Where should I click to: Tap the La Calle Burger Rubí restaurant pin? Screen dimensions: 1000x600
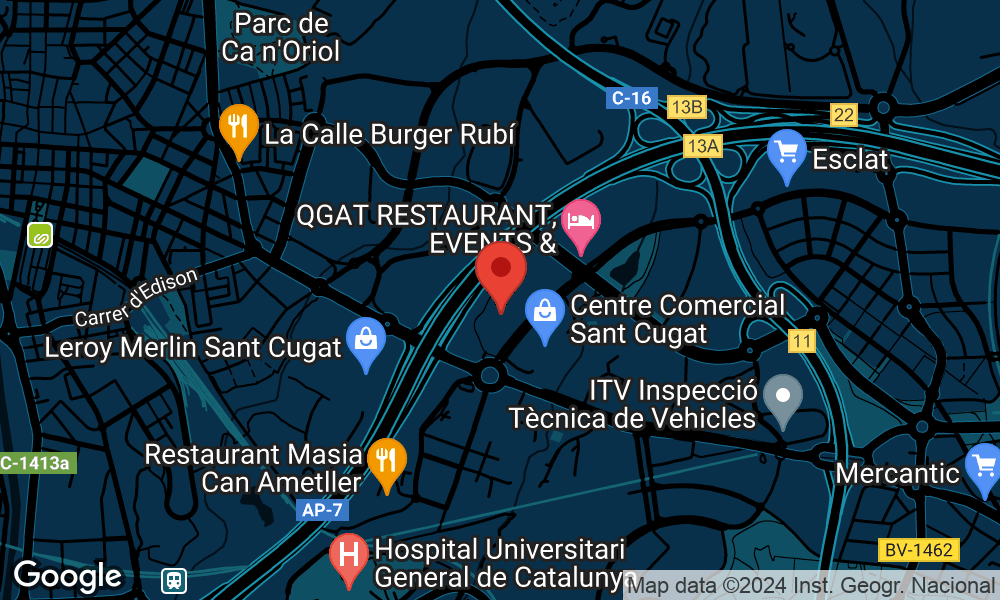click(238, 128)
